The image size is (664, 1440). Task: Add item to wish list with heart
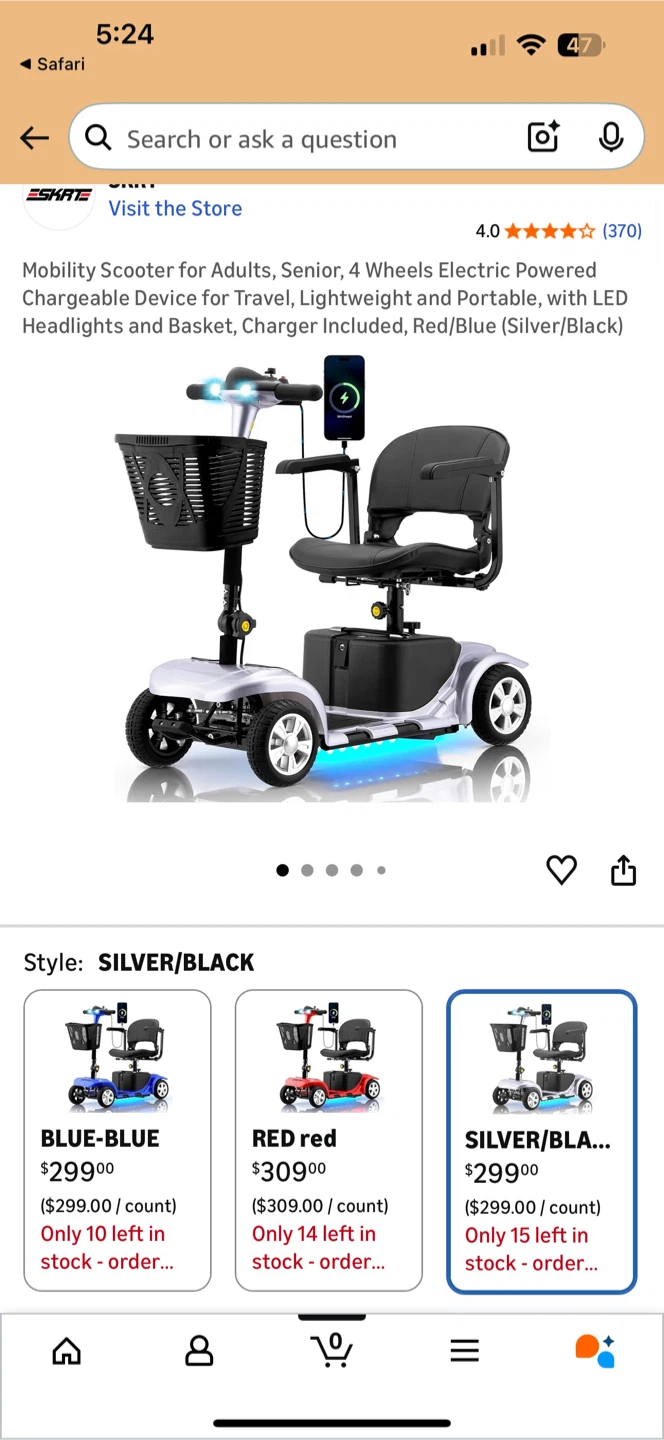point(561,870)
